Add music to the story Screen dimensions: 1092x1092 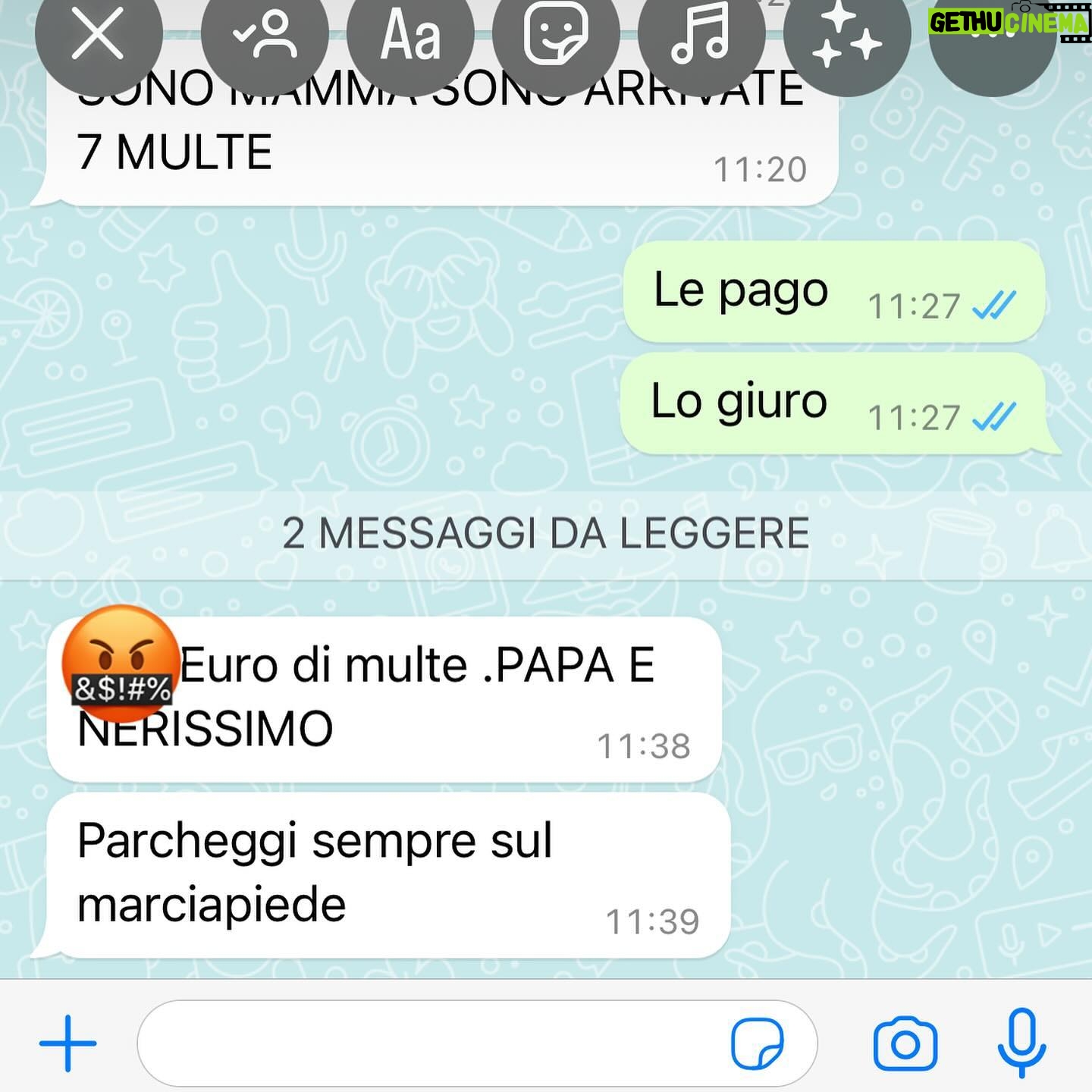[701, 34]
